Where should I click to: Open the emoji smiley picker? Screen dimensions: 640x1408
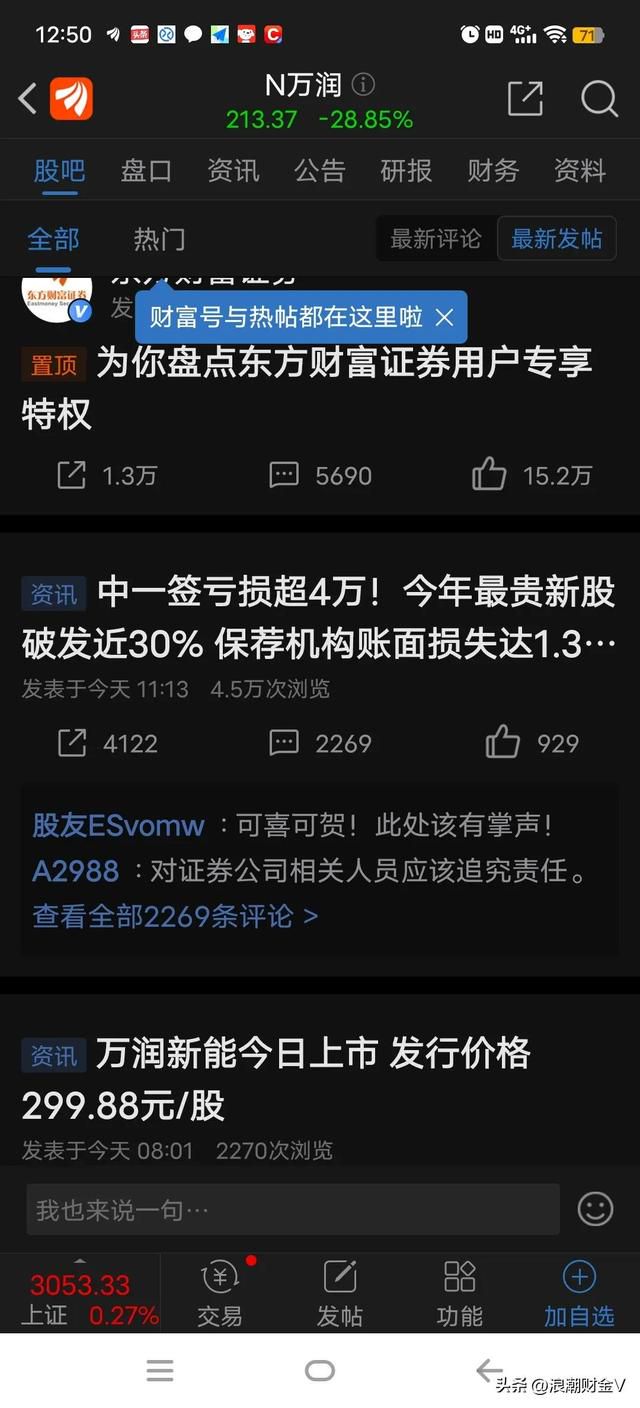pos(596,1209)
